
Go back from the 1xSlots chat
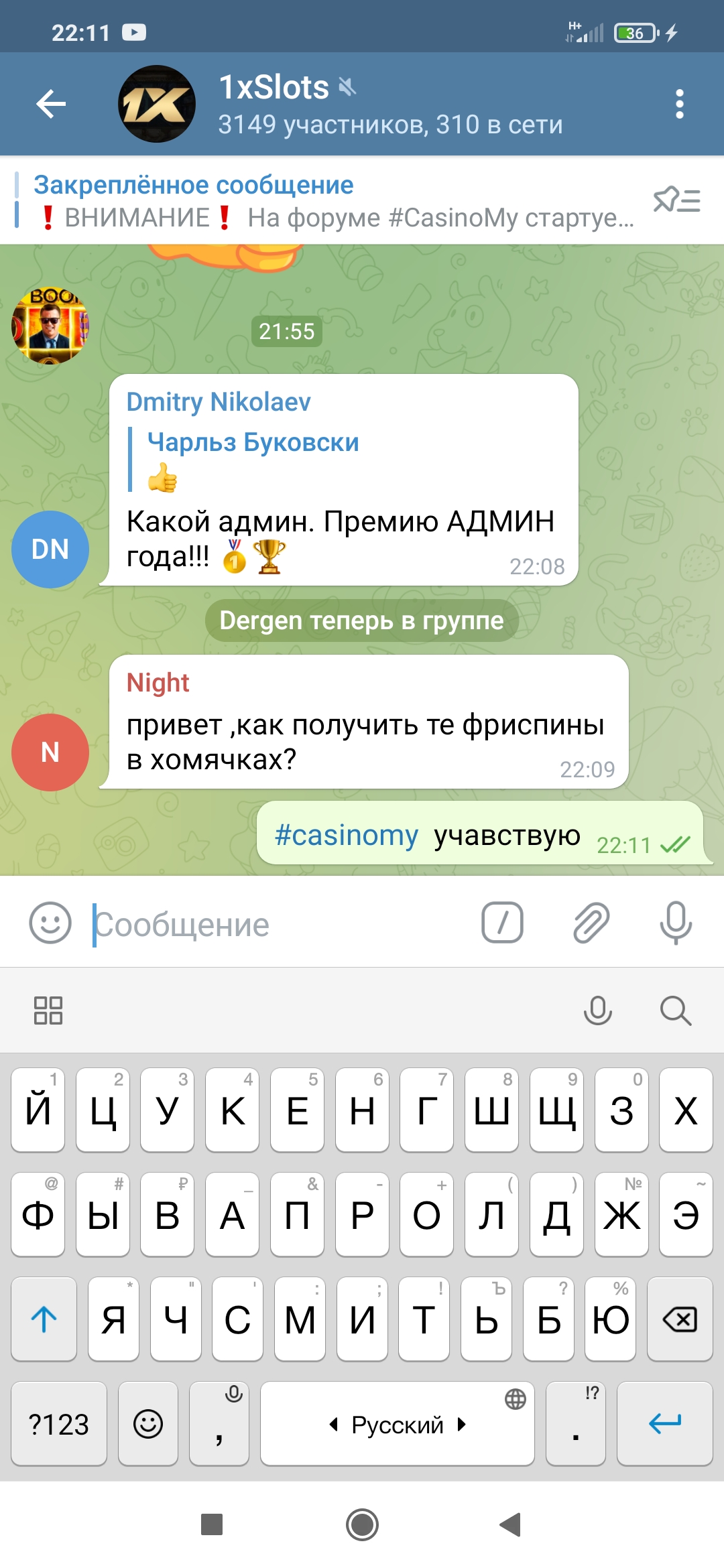[x=51, y=104]
